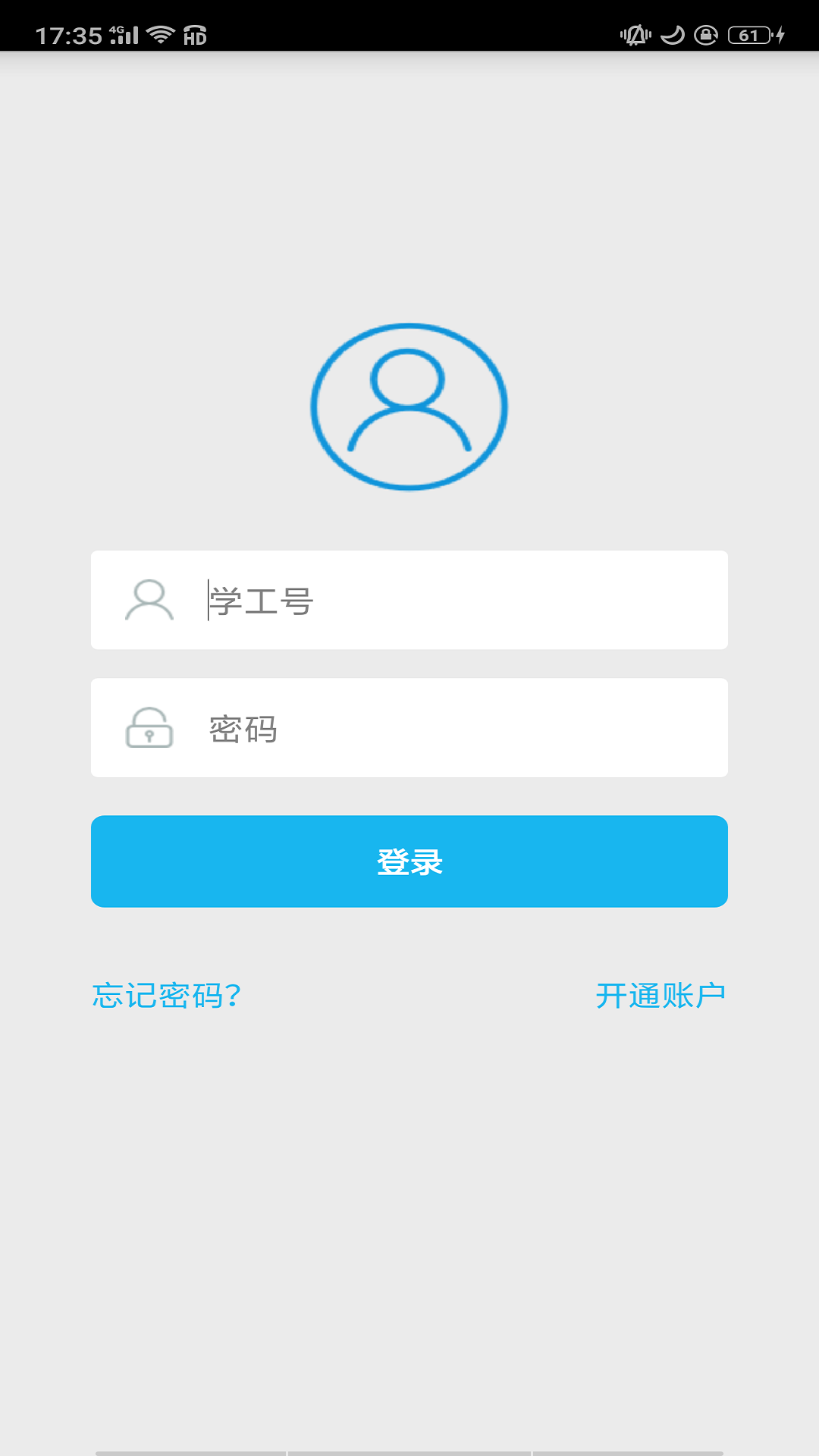819x1456 pixels.
Task: Open the 忘记密码? link
Action: (167, 995)
